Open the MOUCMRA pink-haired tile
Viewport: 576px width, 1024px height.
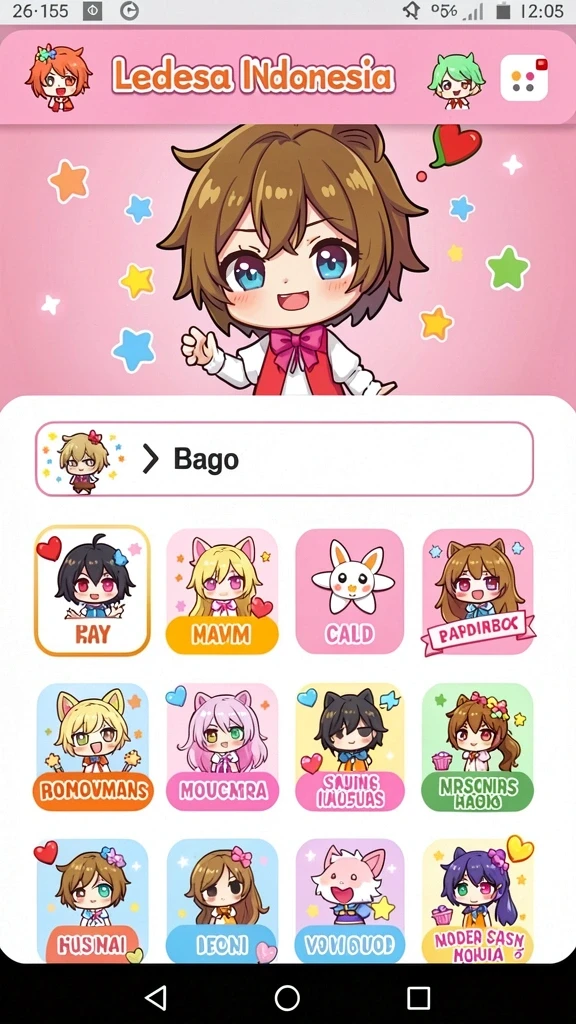pyautogui.click(x=222, y=746)
